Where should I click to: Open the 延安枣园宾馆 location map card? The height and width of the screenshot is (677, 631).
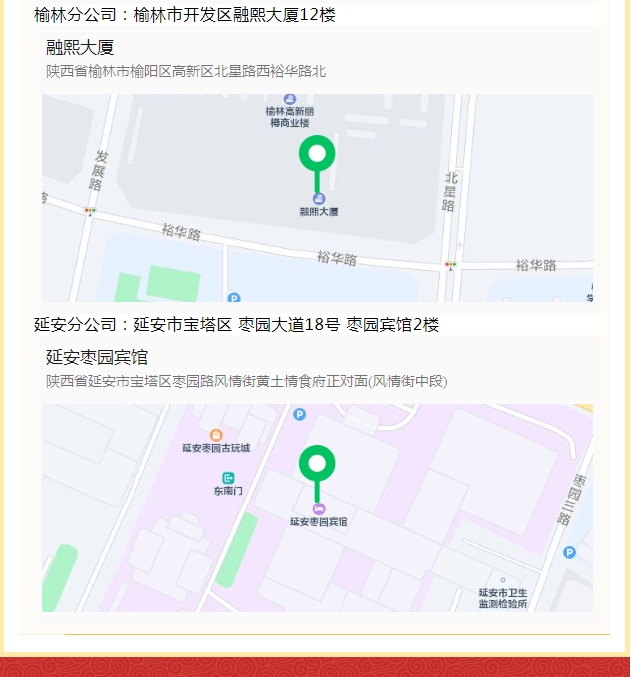click(316, 478)
